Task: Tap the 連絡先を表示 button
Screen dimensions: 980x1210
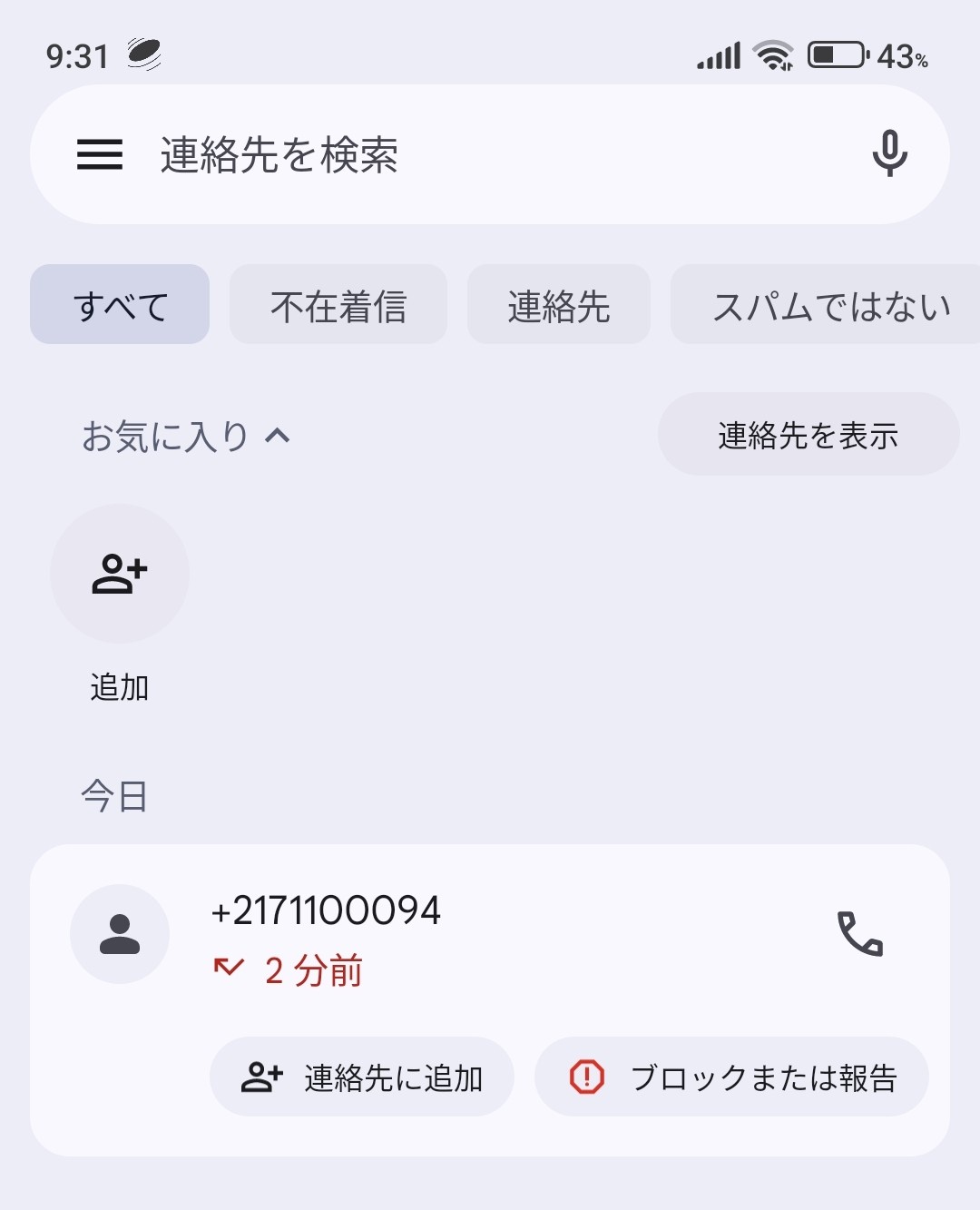Action: (808, 435)
